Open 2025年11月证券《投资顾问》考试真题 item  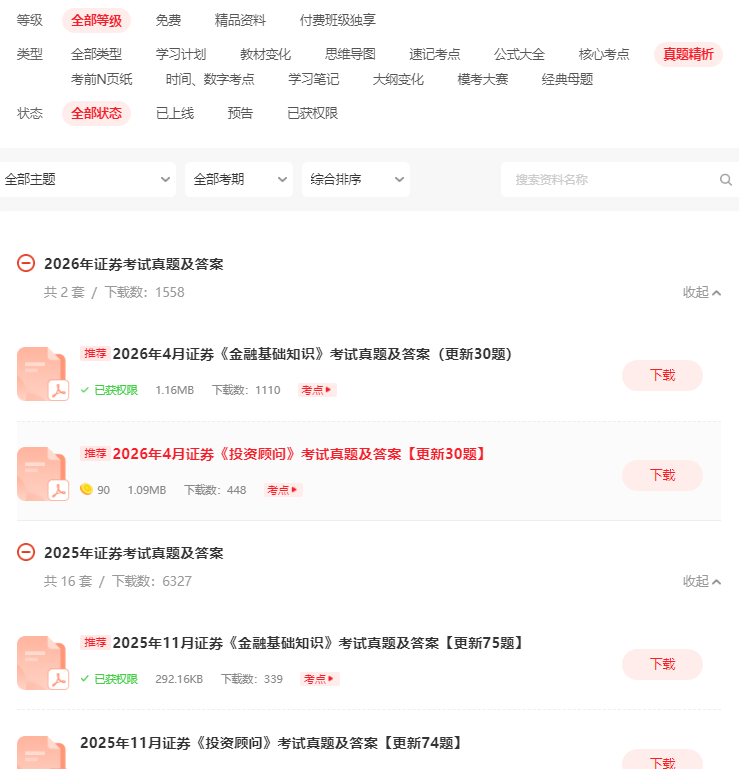click(272, 743)
